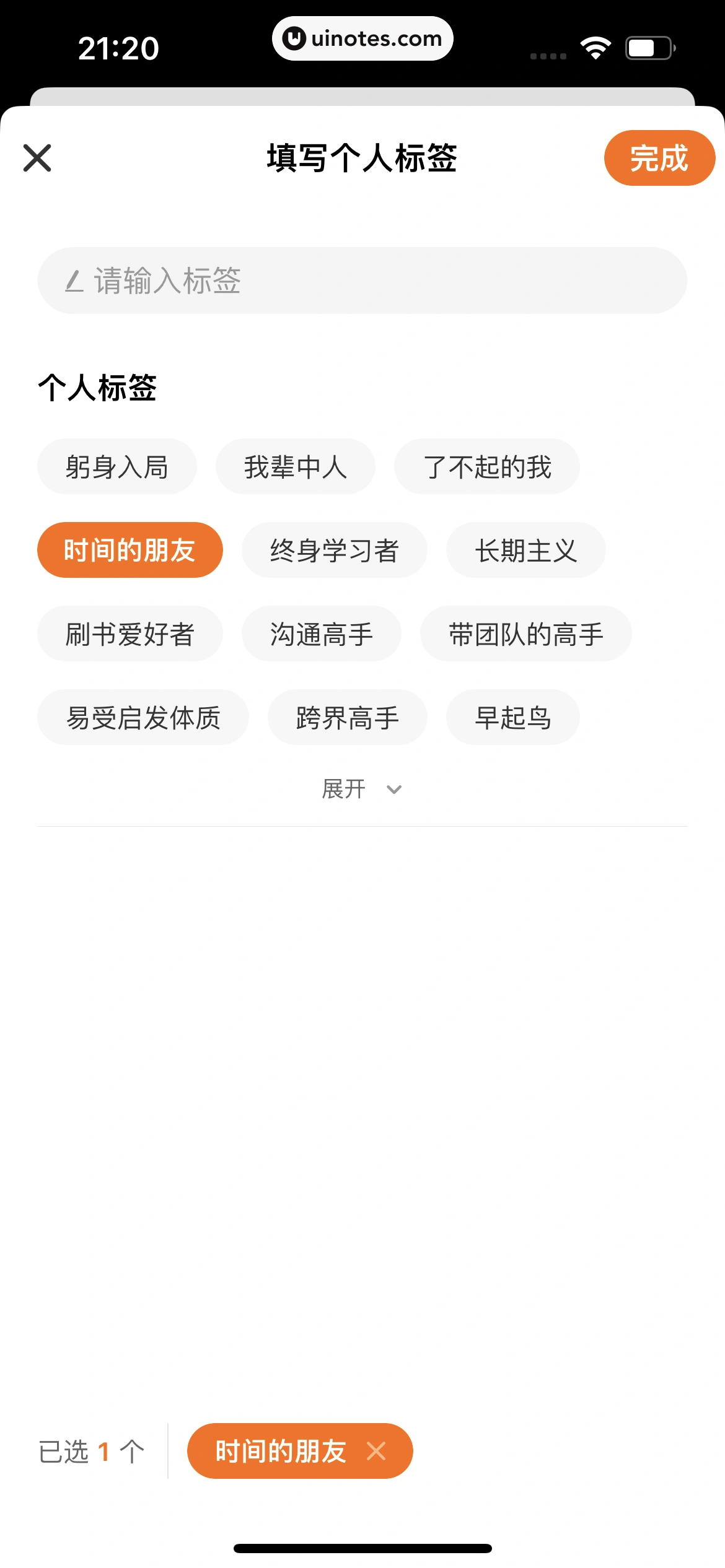Image resolution: width=725 pixels, height=1568 pixels.
Task: Tap 完成 to finish
Action: click(x=659, y=158)
